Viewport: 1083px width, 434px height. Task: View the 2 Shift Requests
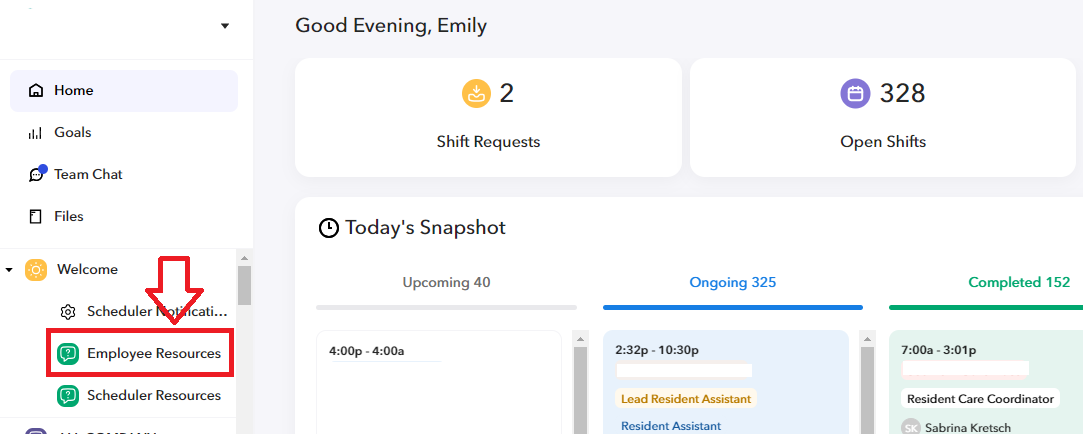(x=488, y=118)
